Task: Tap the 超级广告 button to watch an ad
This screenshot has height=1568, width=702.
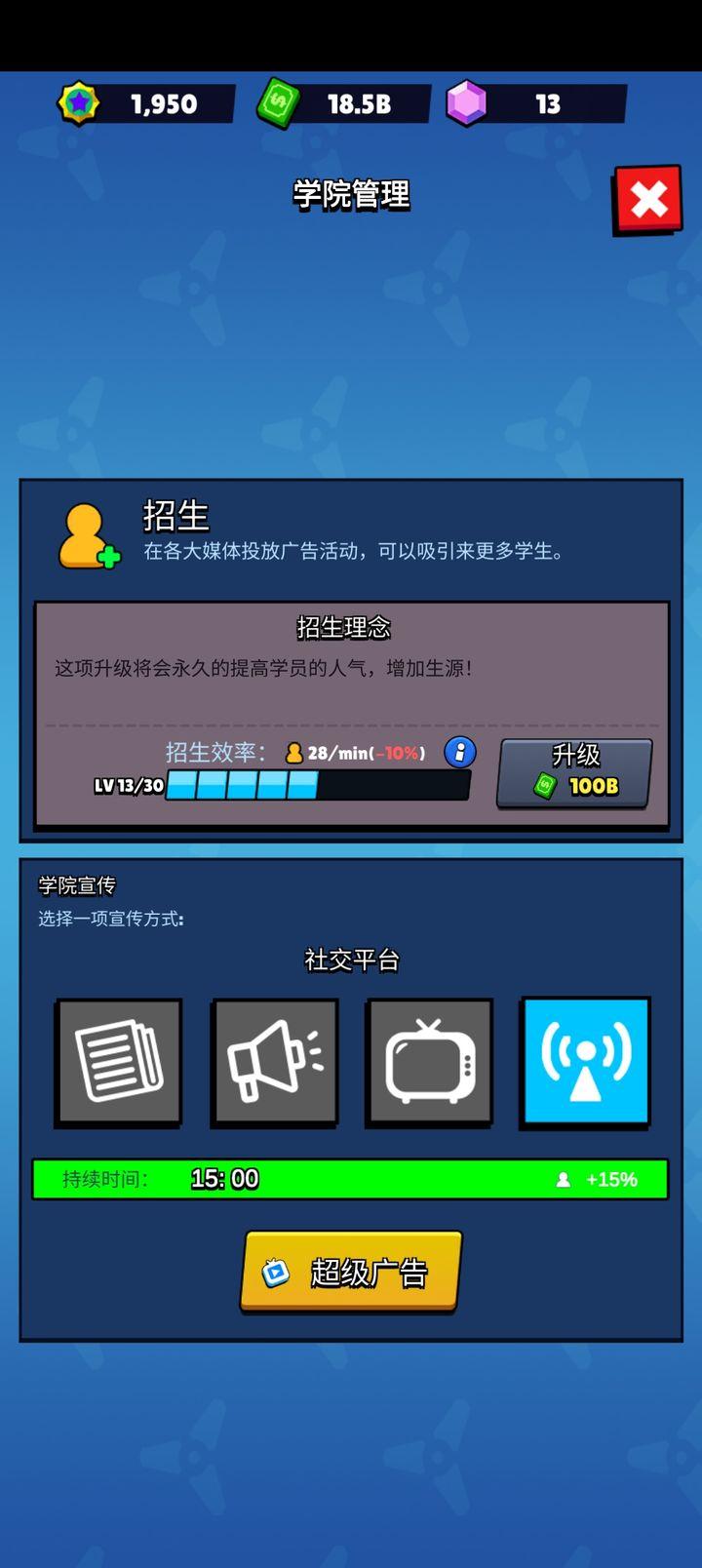Action: click(351, 1272)
